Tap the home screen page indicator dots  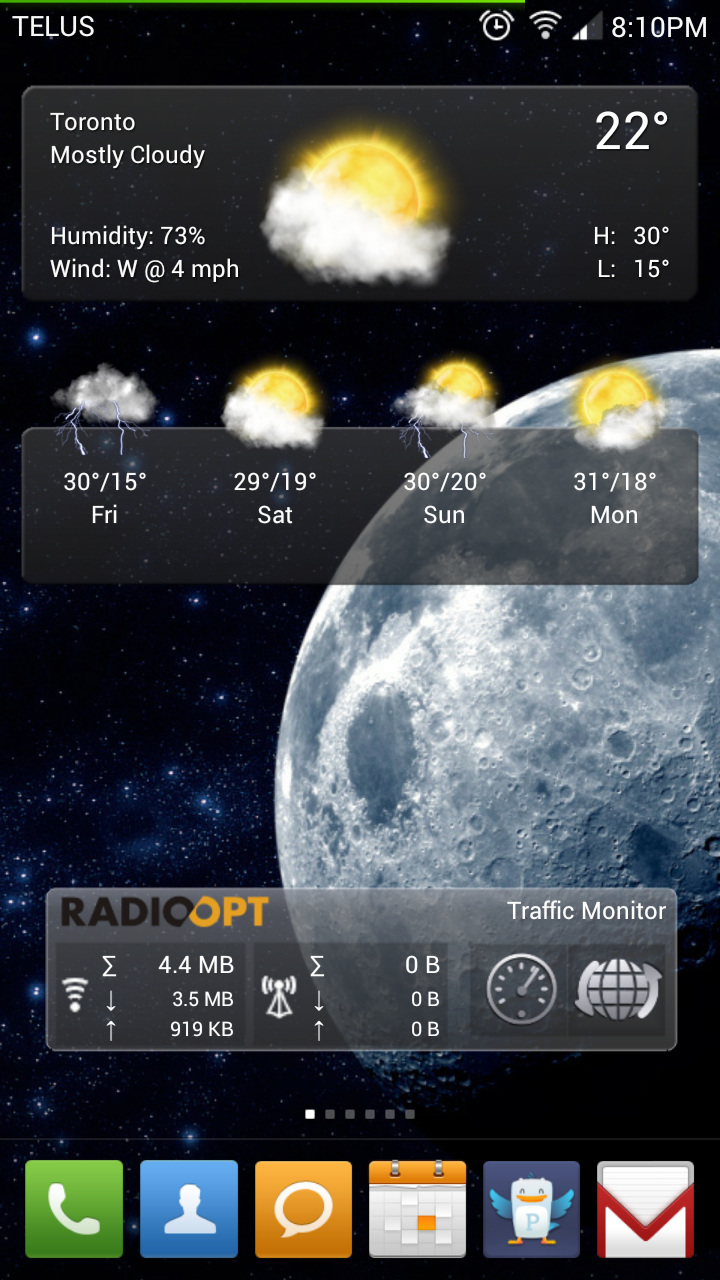coord(360,1114)
